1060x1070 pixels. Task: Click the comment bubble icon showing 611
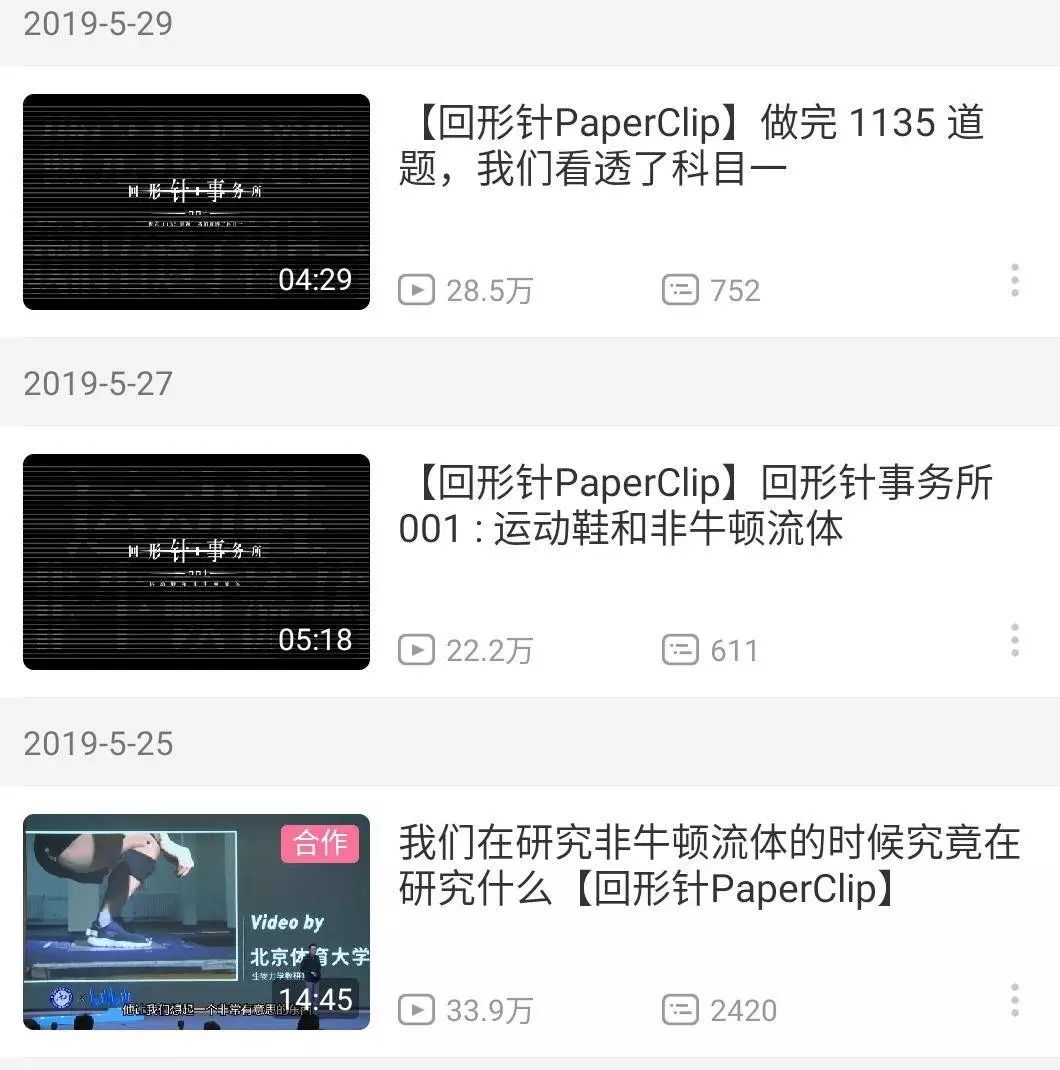681,650
